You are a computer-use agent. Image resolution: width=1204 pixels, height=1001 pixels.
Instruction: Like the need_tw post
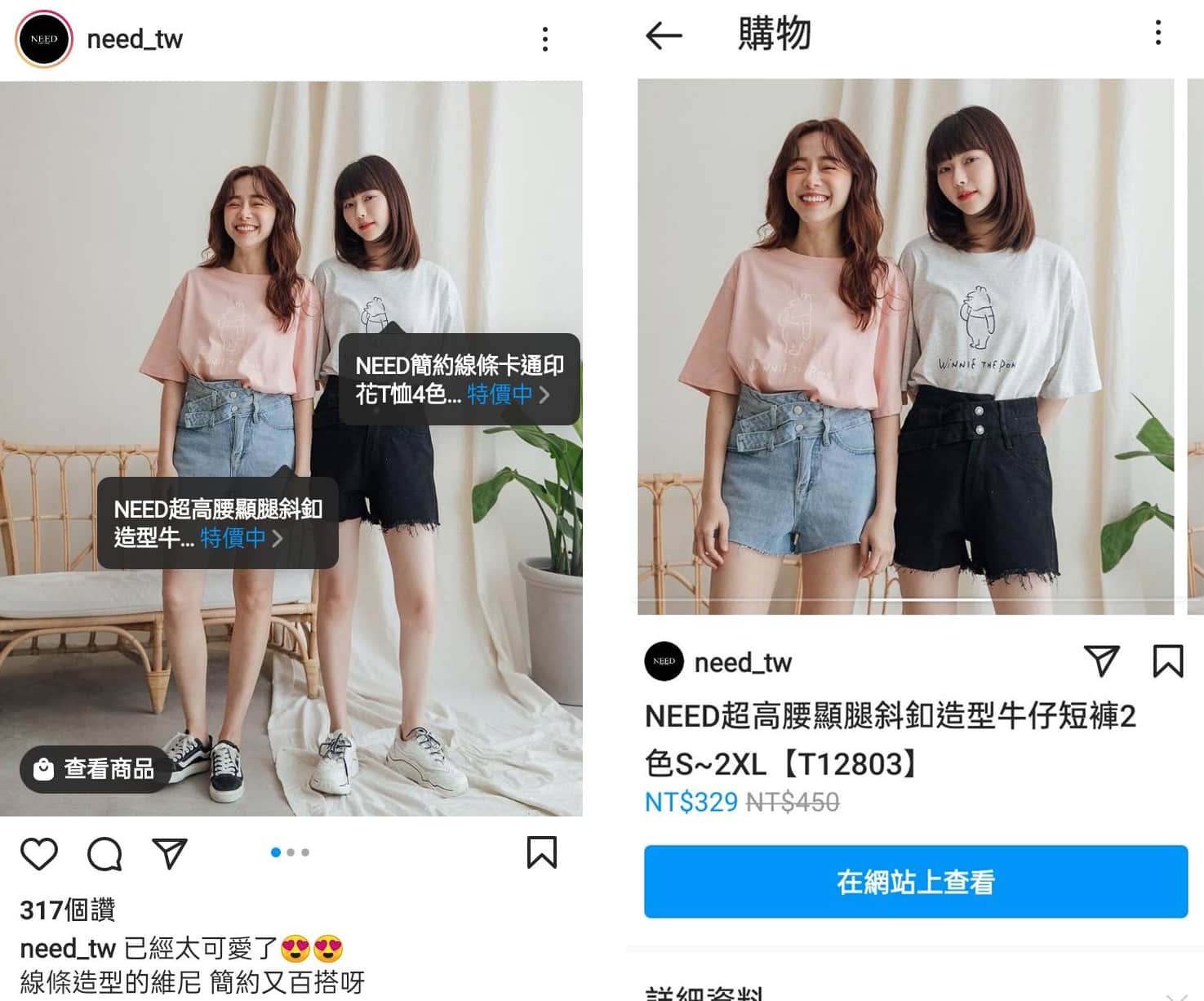(39, 853)
